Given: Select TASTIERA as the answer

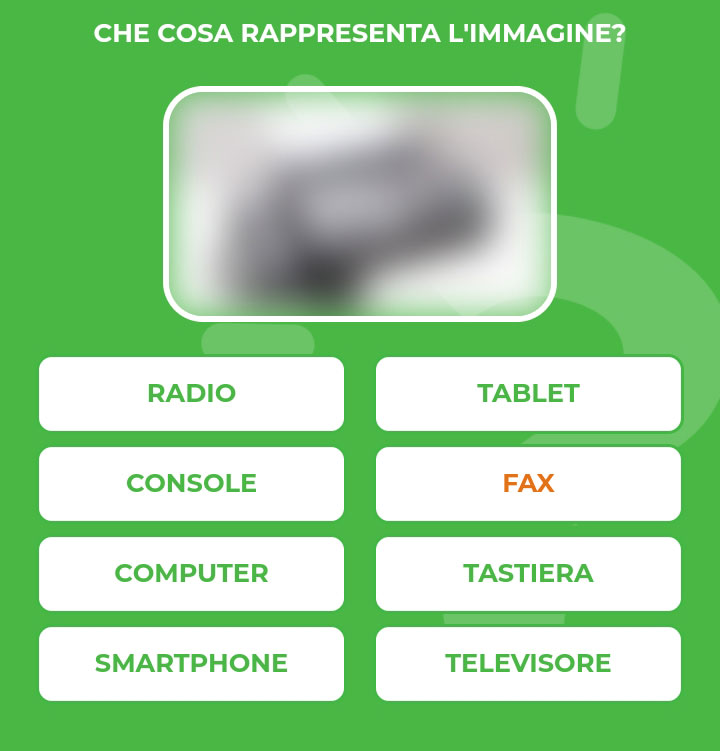Looking at the screenshot, I should click(528, 574).
